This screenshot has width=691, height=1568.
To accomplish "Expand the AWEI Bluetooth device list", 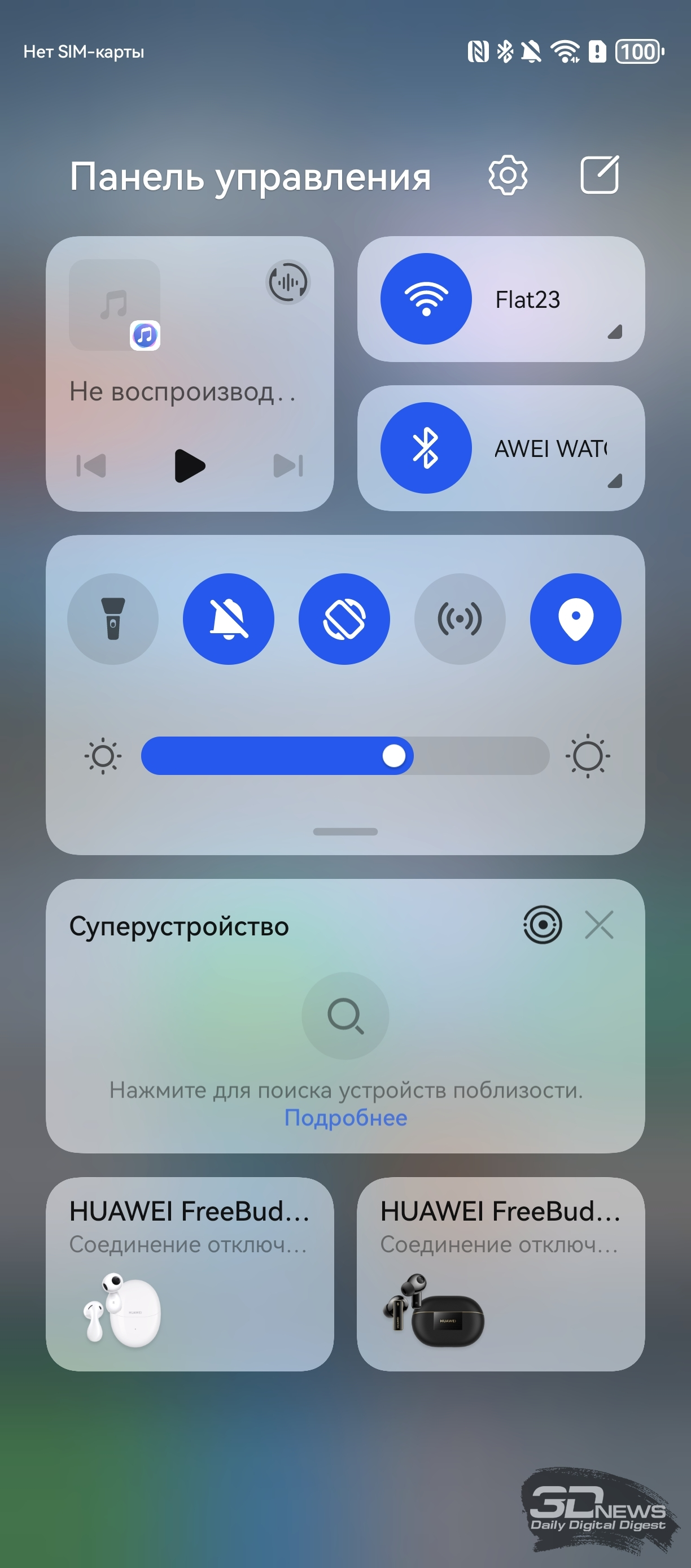I will [x=614, y=481].
